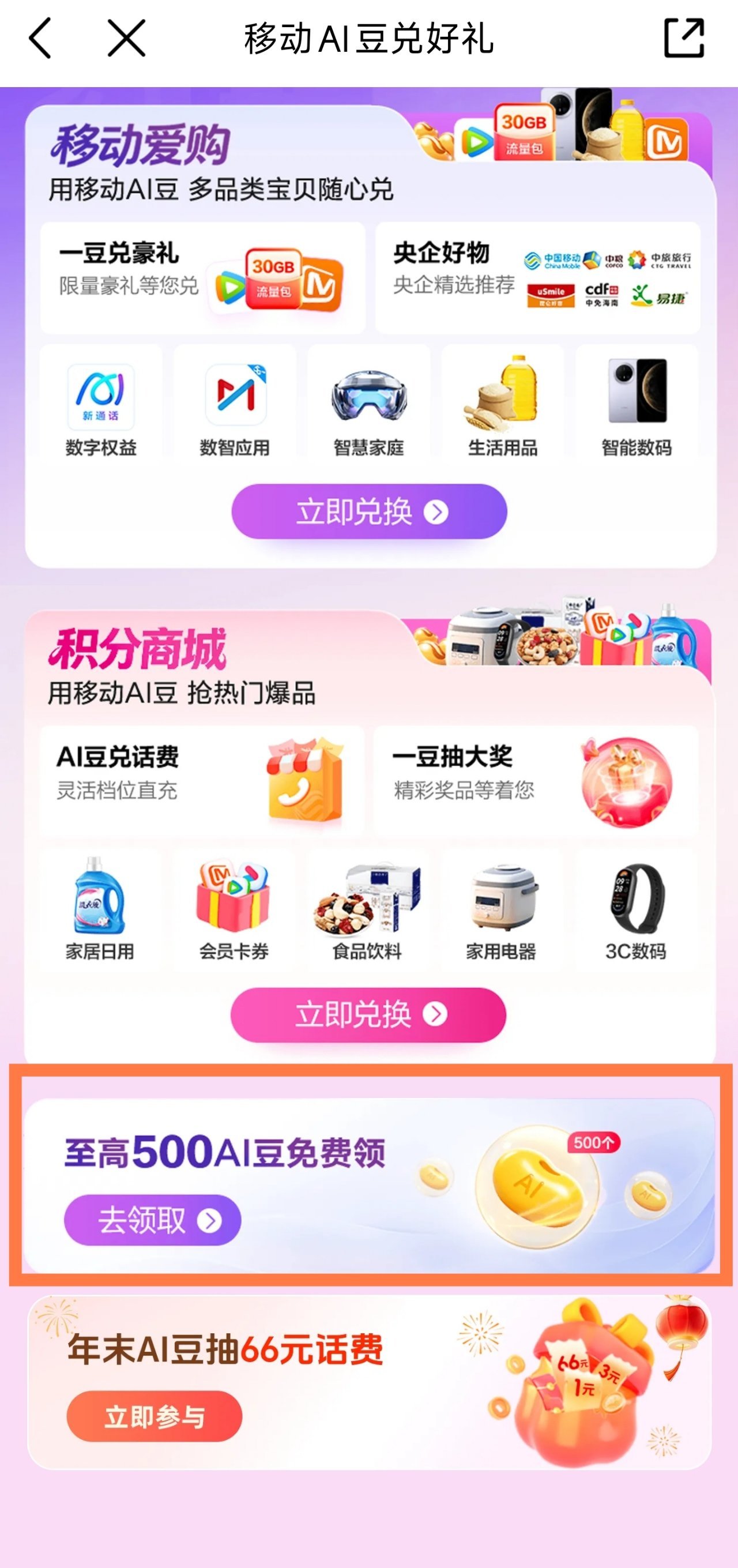The height and width of the screenshot is (1568, 738).
Task: Go back using the top-left arrow
Action: pos(40,38)
